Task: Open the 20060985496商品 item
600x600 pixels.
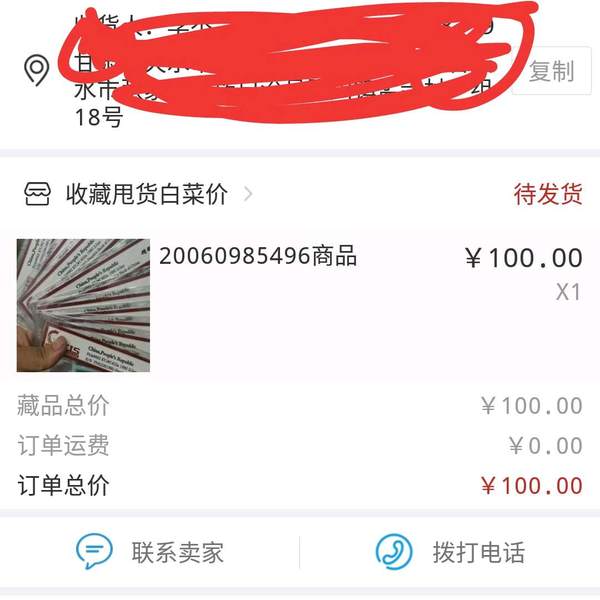Action: click(x=257, y=256)
